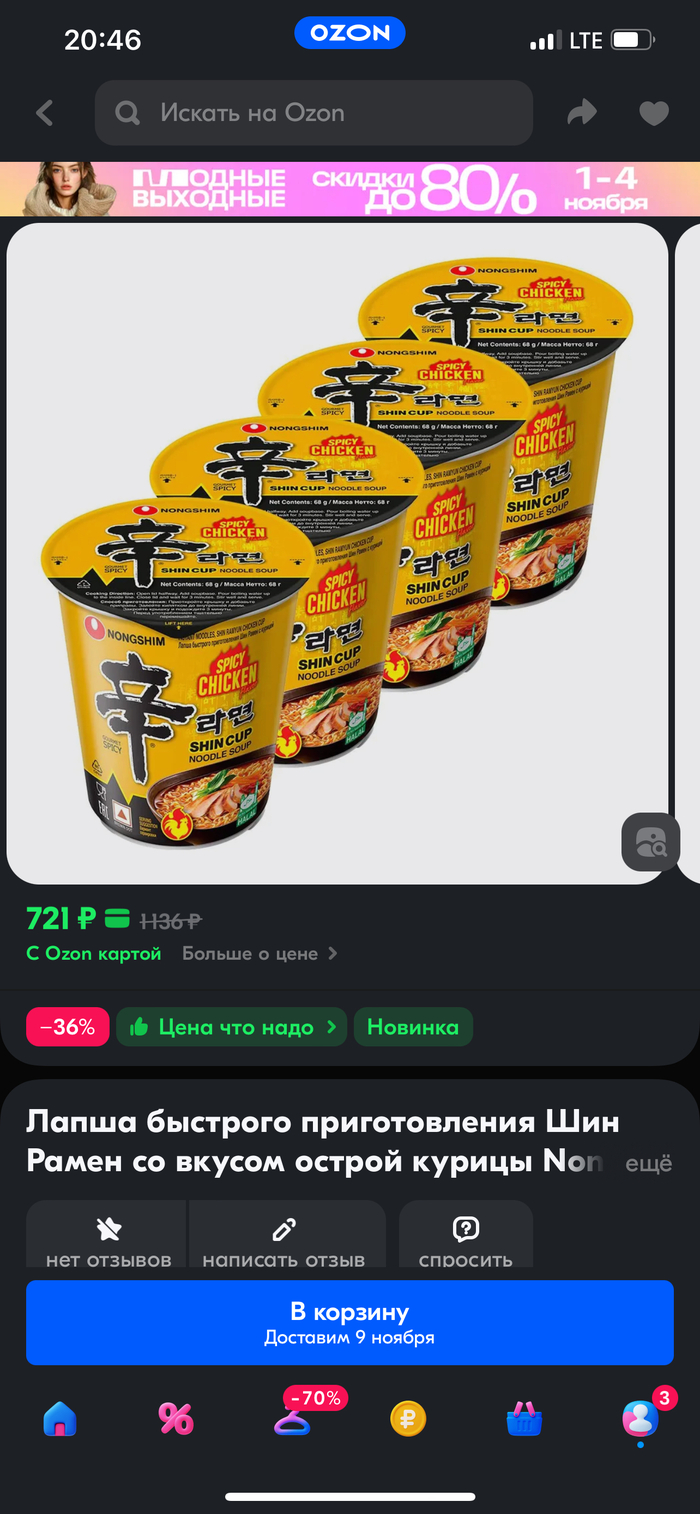
Task: Add item with 'В корзину' button
Action: [350, 1322]
